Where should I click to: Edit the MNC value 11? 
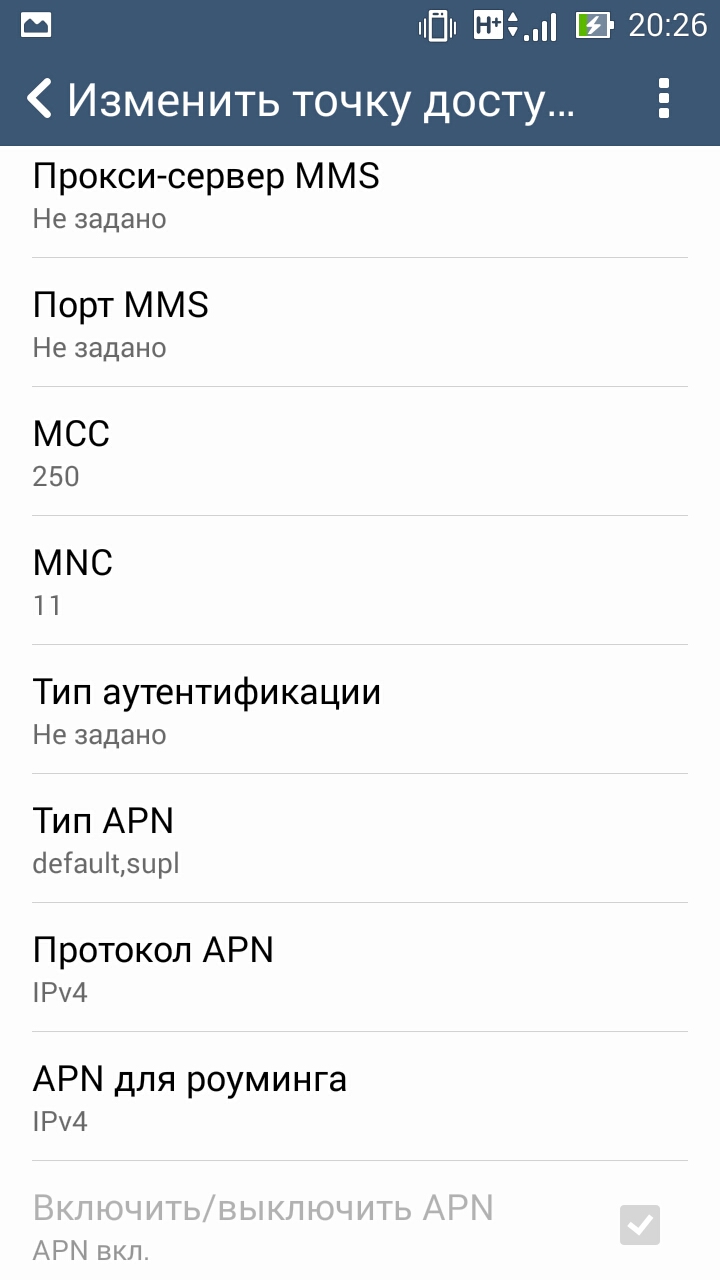pos(360,581)
